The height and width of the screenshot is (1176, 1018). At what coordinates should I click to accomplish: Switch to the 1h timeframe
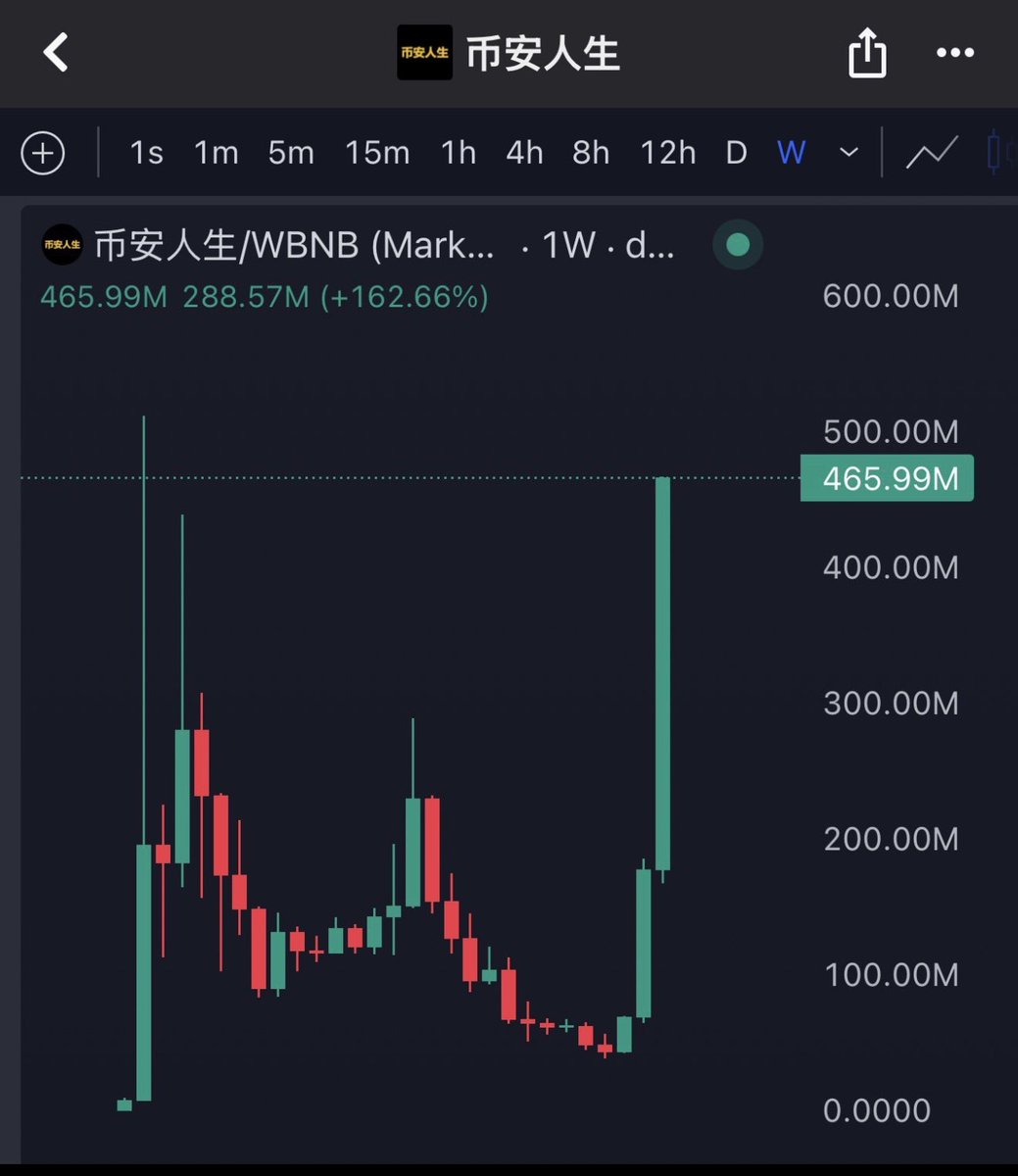pos(458,154)
